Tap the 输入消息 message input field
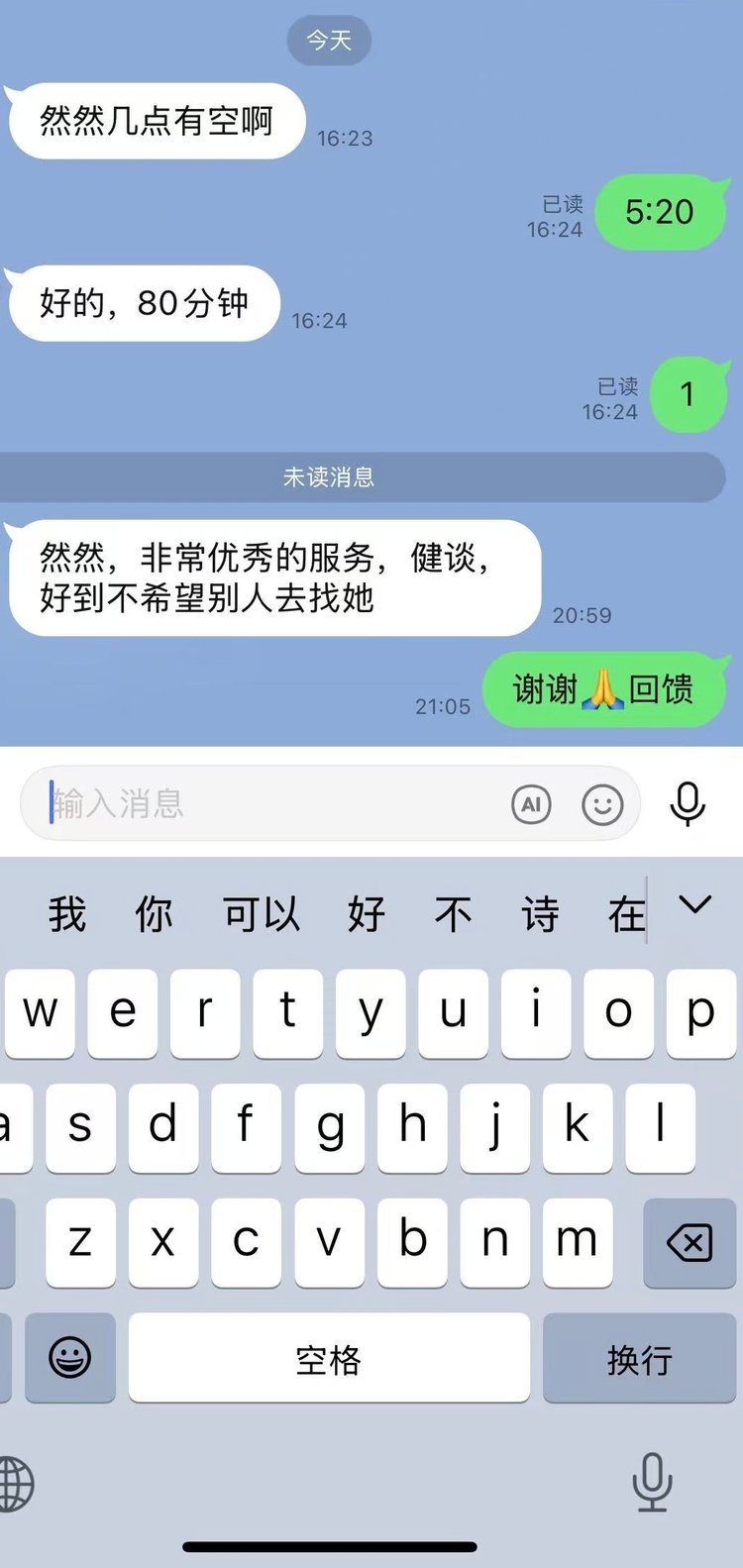This screenshot has width=743, height=1568. click(267, 803)
